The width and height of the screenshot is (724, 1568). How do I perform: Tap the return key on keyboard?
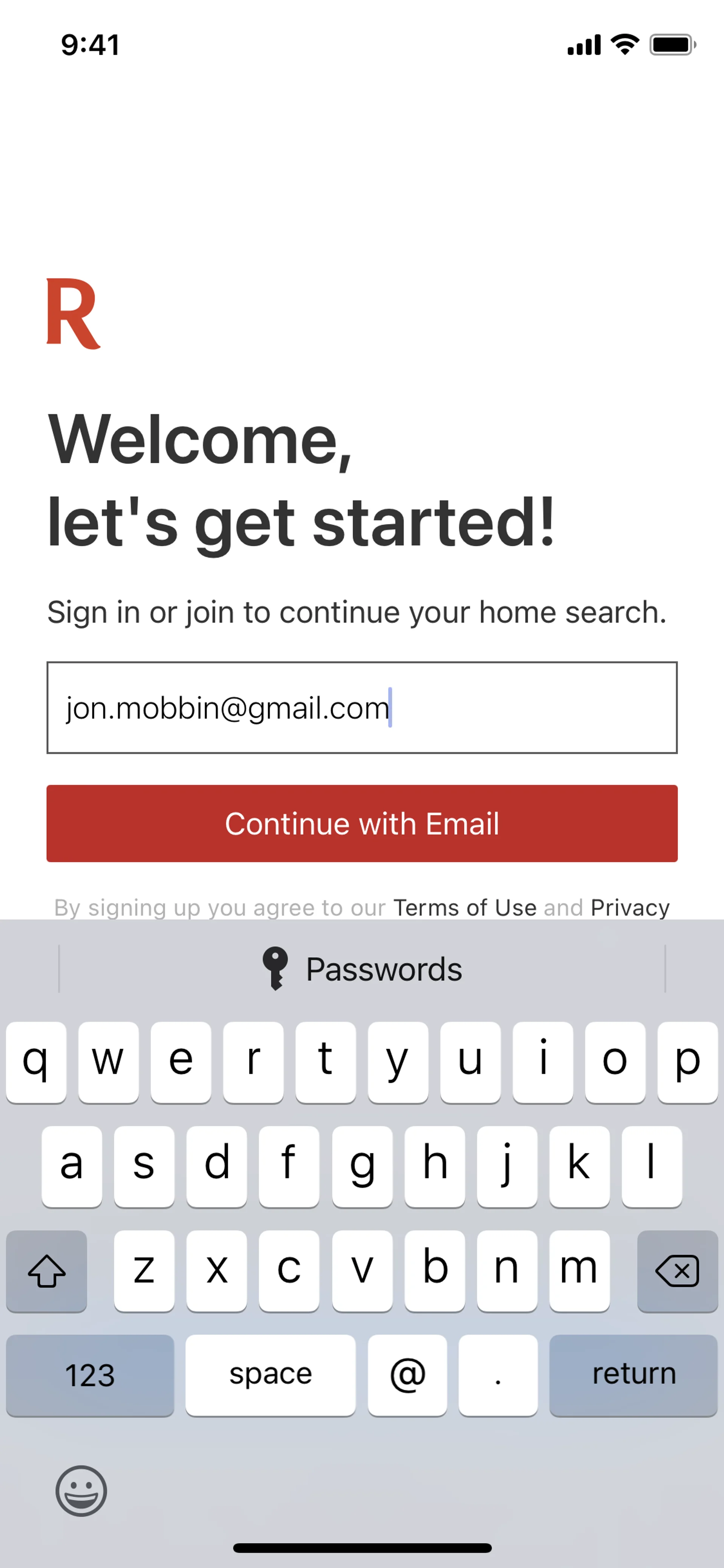click(x=633, y=1374)
